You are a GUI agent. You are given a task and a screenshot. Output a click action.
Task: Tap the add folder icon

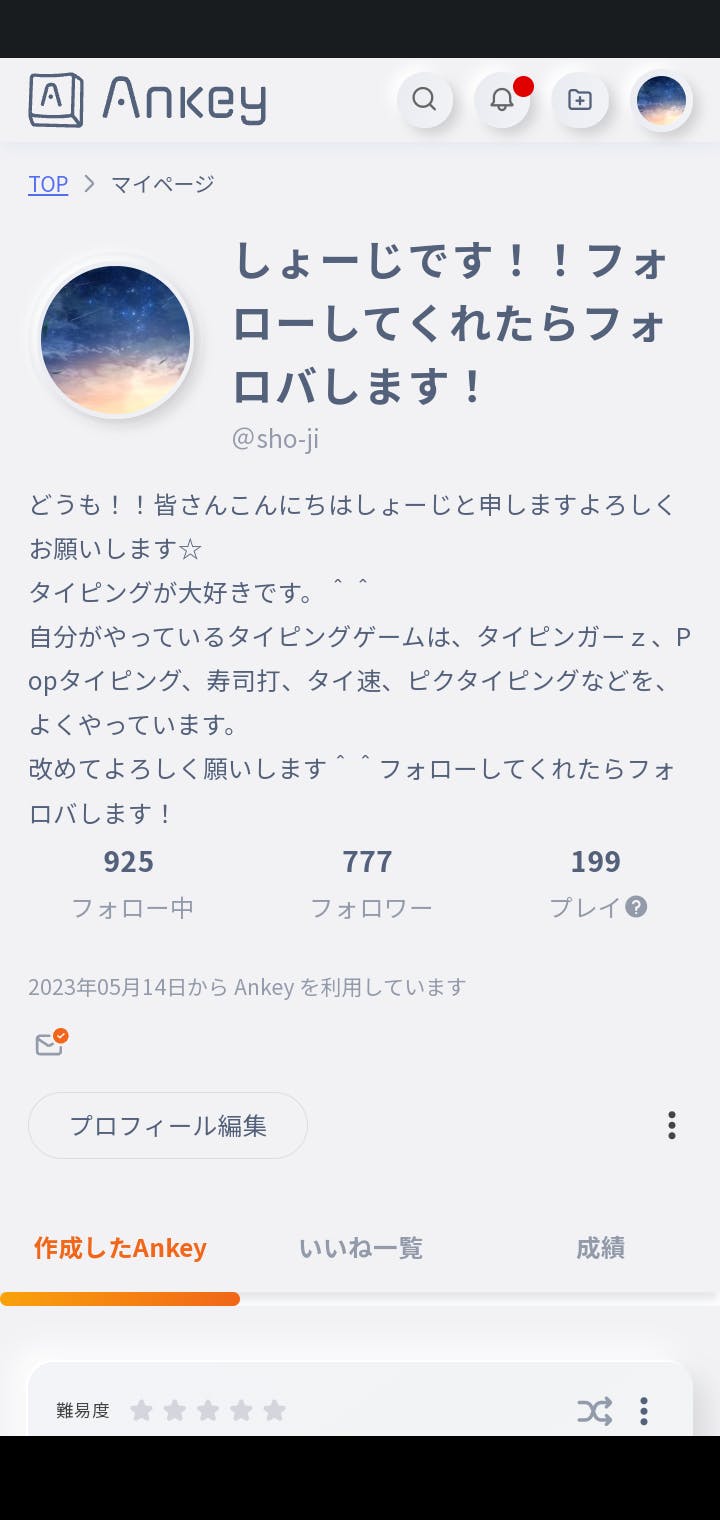click(x=580, y=100)
